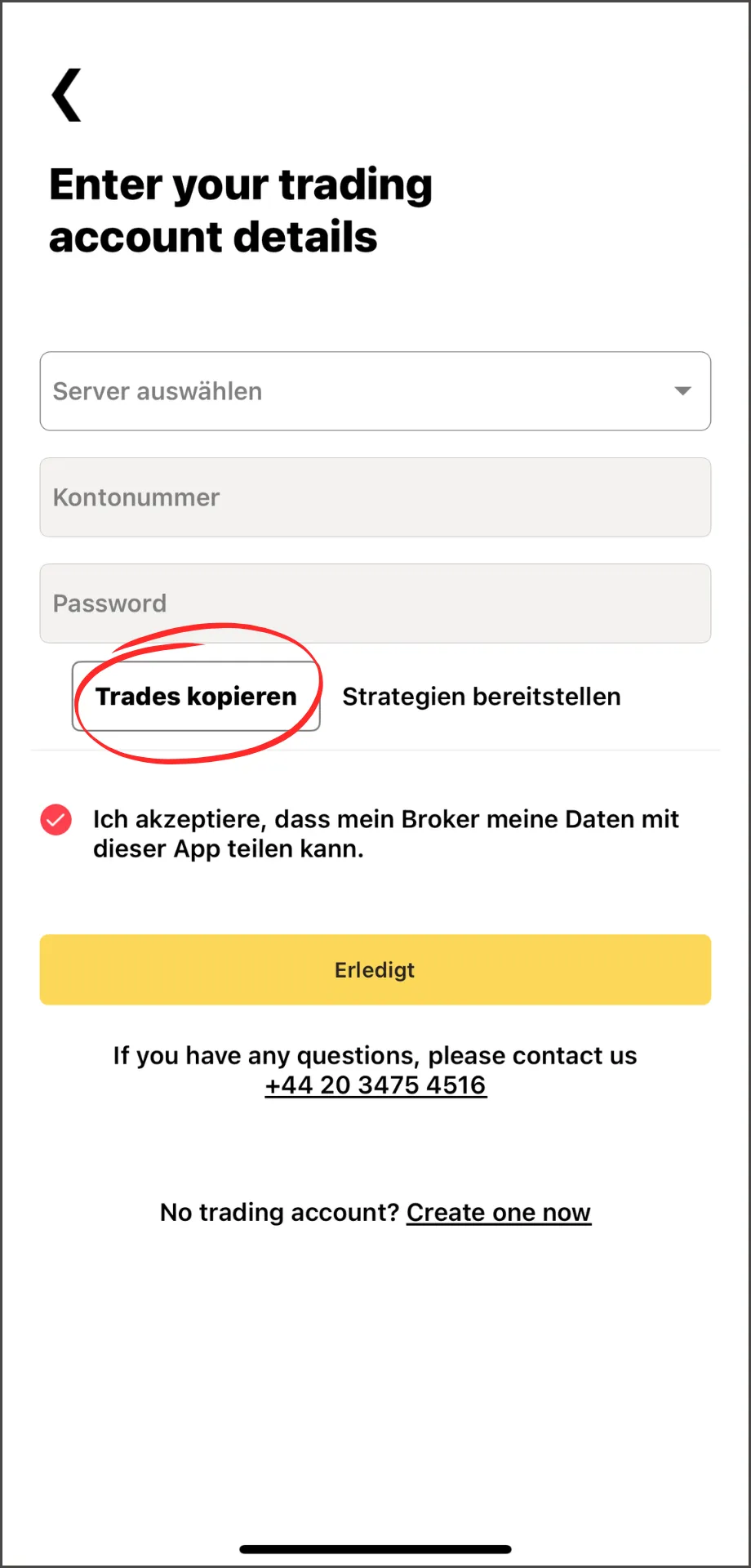Tap the Password field
Screen dimensions: 751x1568
(375, 604)
